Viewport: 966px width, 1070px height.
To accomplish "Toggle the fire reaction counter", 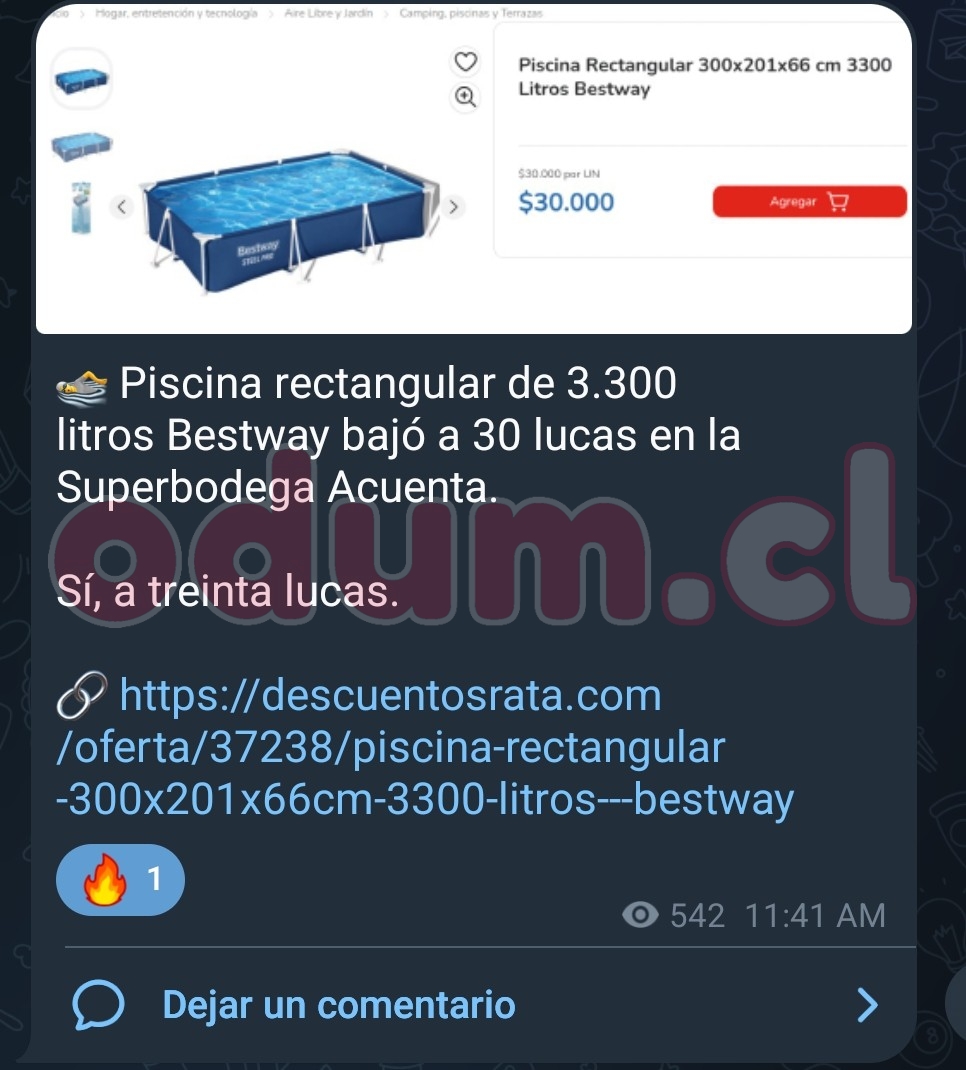I will 120,880.
